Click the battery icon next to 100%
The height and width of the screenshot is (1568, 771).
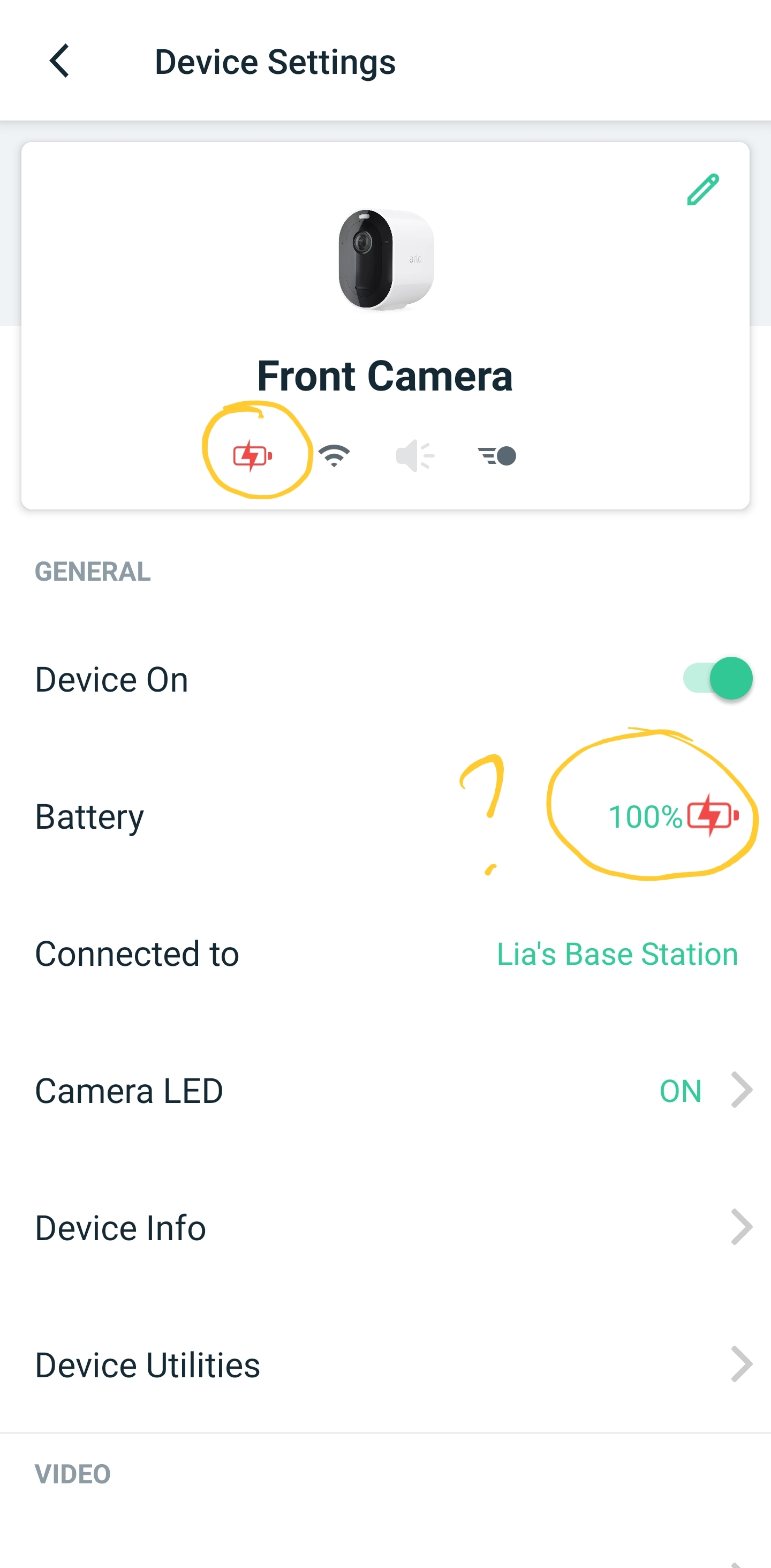coord(712,817)
